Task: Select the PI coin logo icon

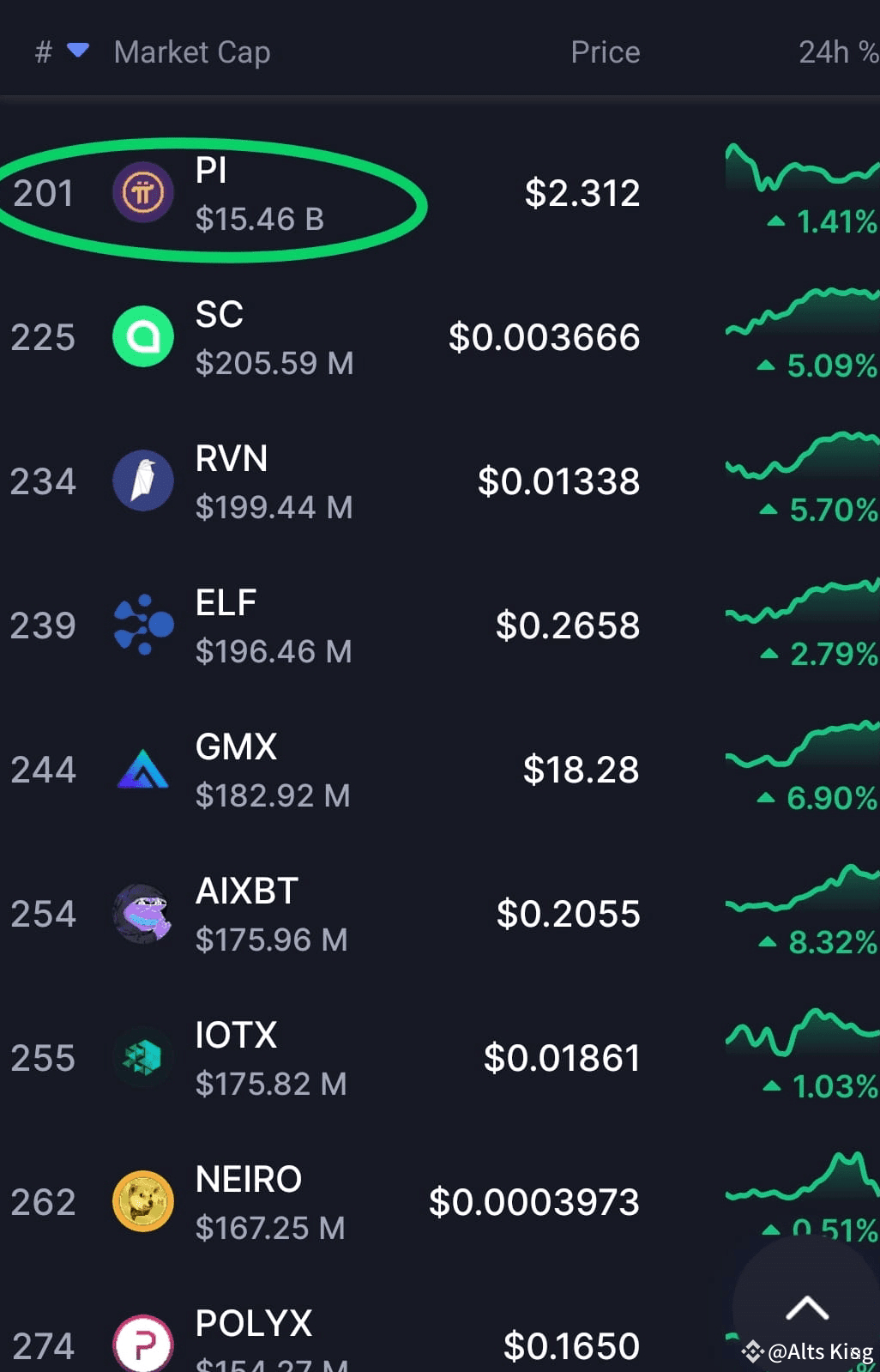Action: (x=143, y=194)
